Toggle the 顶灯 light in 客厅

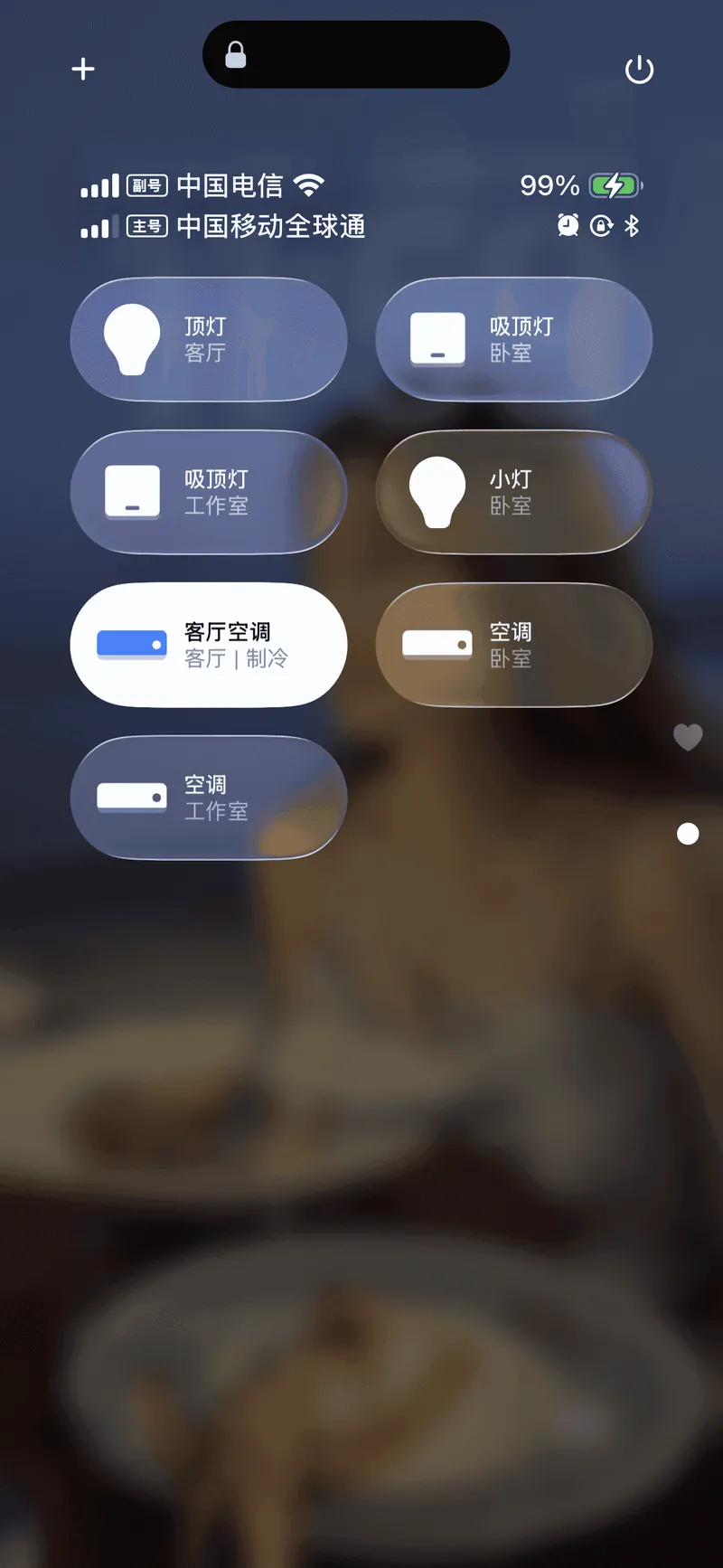[209, 339]
